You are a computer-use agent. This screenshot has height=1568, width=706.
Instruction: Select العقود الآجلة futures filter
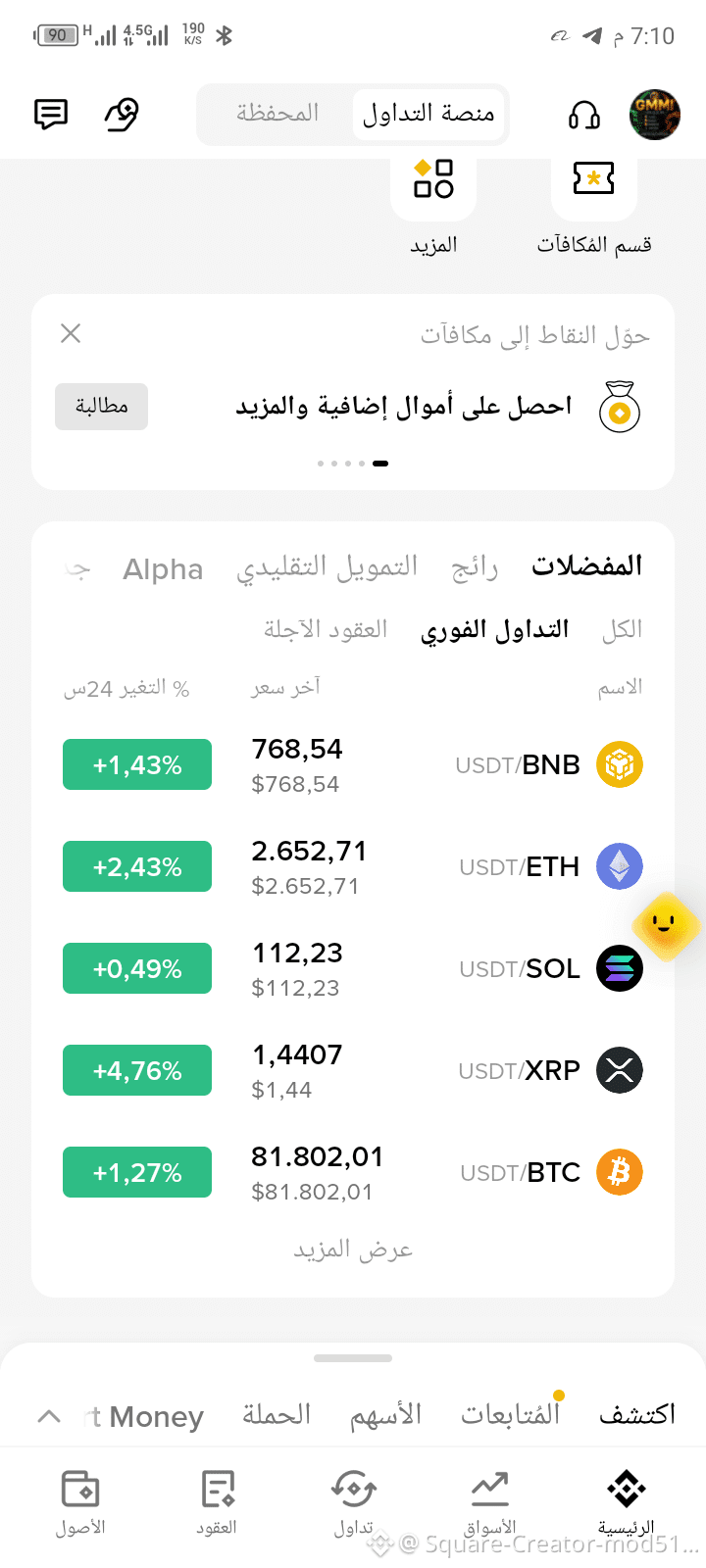(326, 629)
